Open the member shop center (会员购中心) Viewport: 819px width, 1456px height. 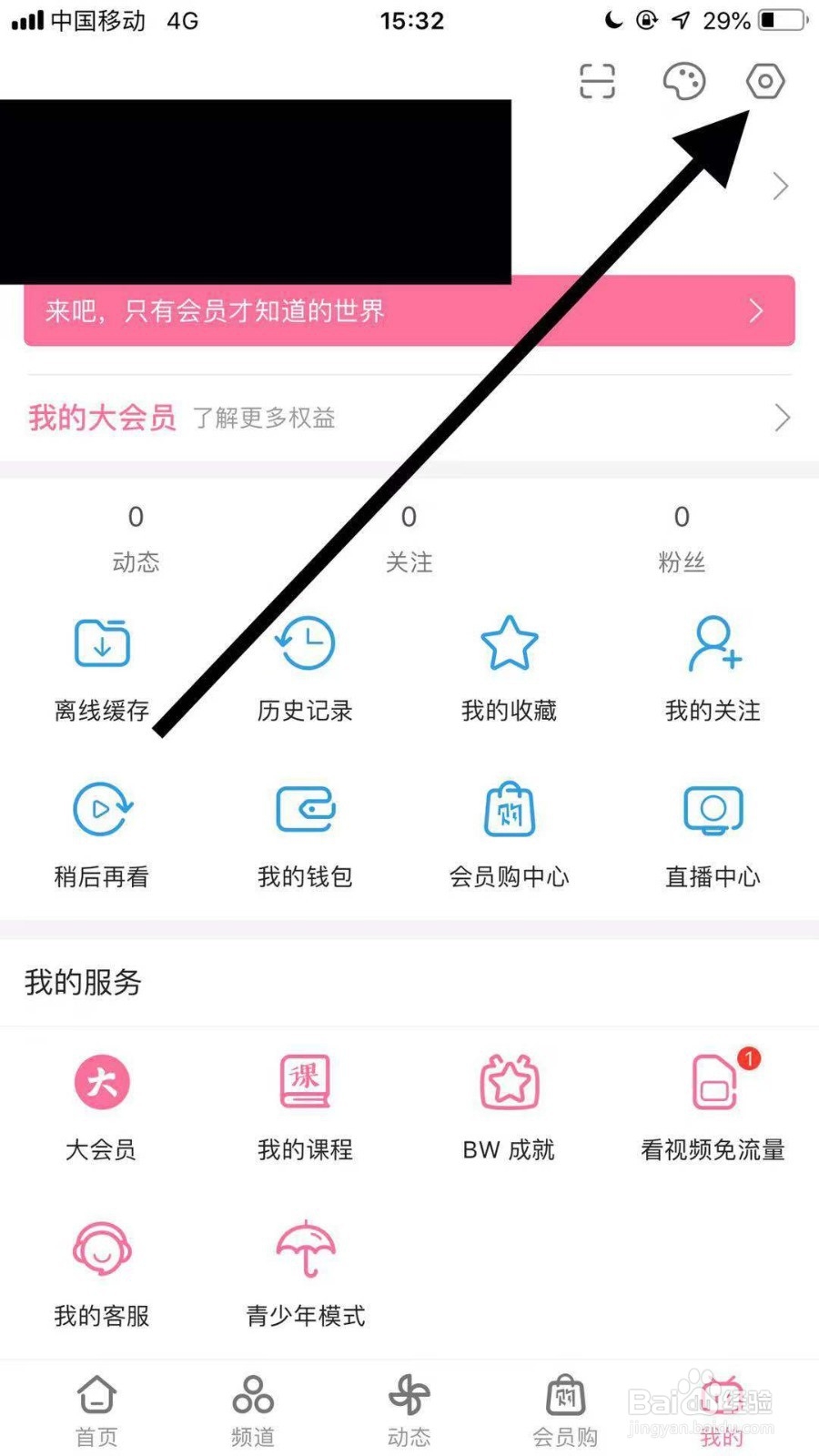click(508, 830)
